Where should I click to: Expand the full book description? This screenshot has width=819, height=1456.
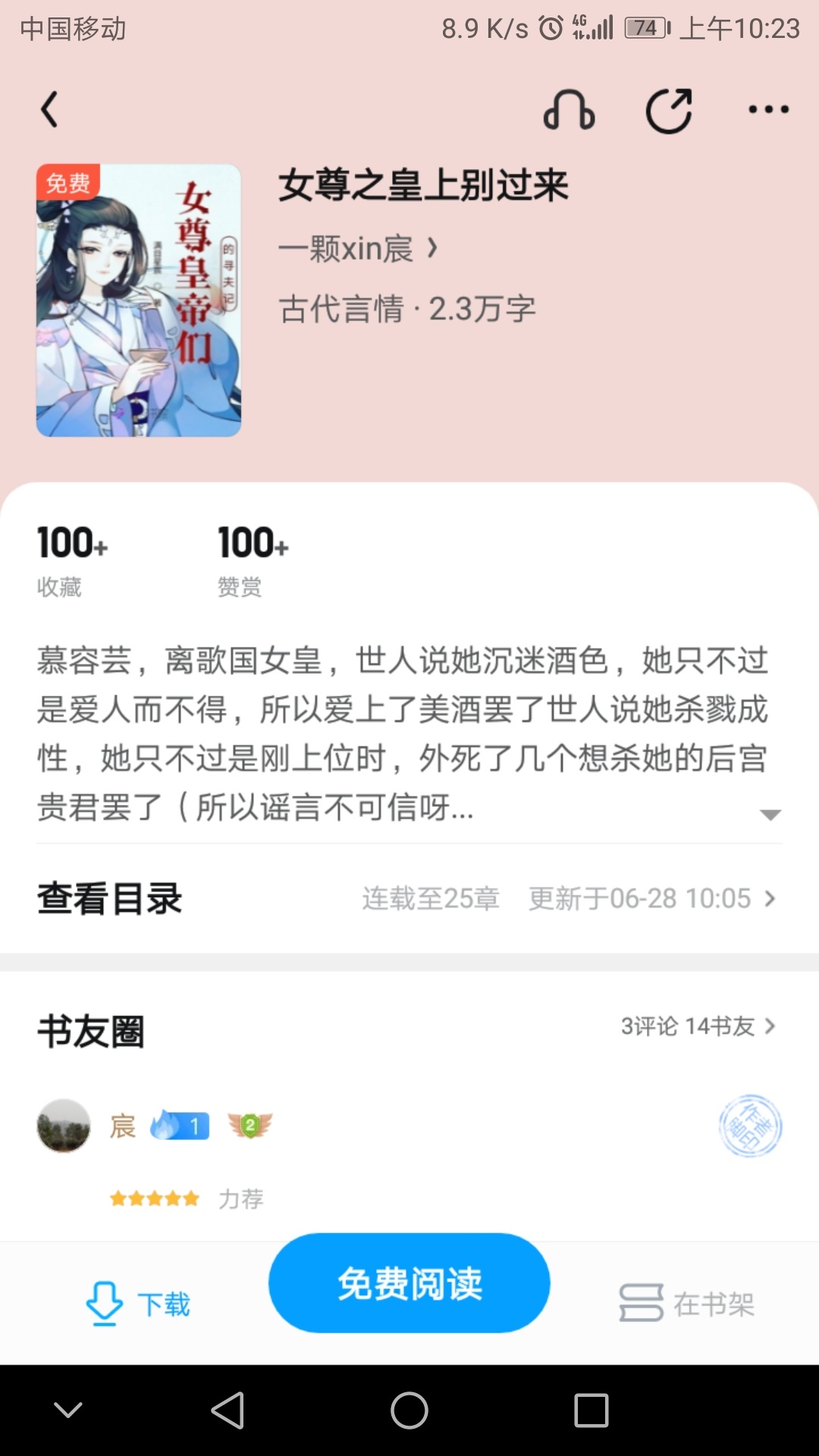[770, 814]
